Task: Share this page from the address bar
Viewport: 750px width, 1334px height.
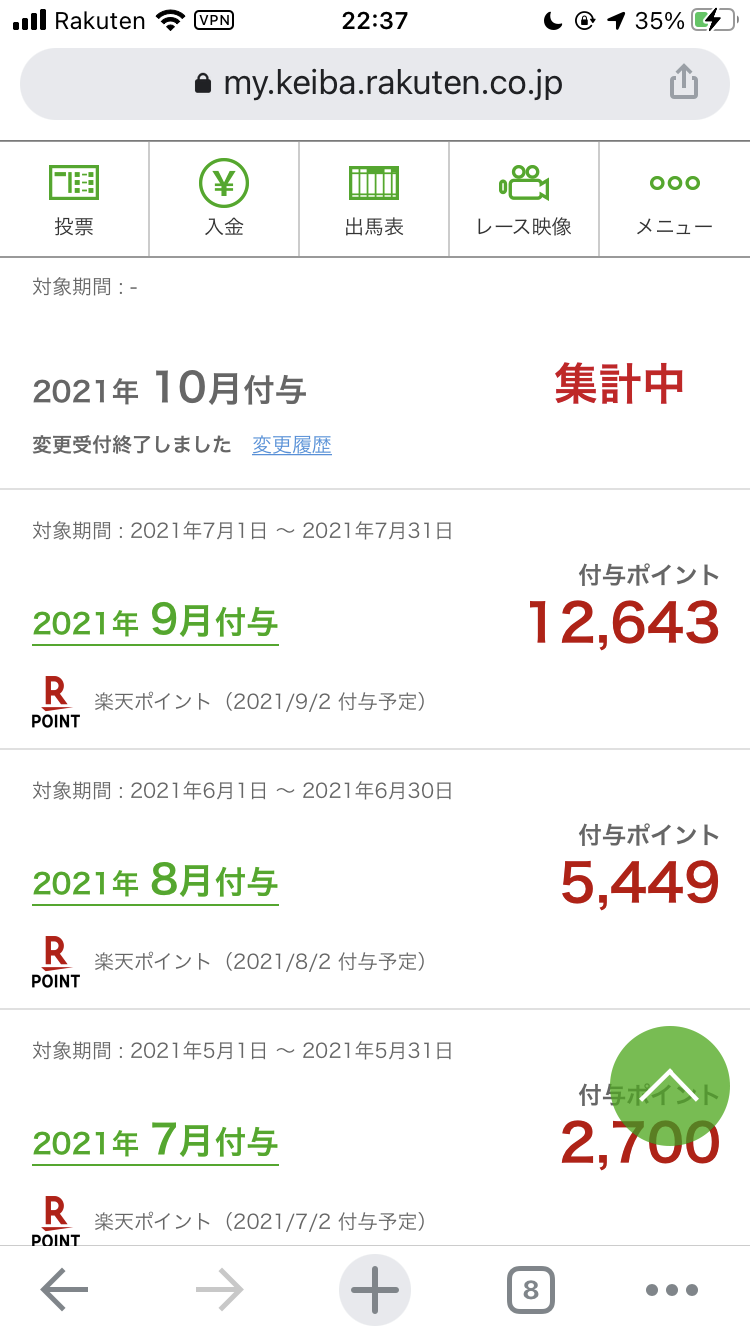Action: [x=683, y=82]
